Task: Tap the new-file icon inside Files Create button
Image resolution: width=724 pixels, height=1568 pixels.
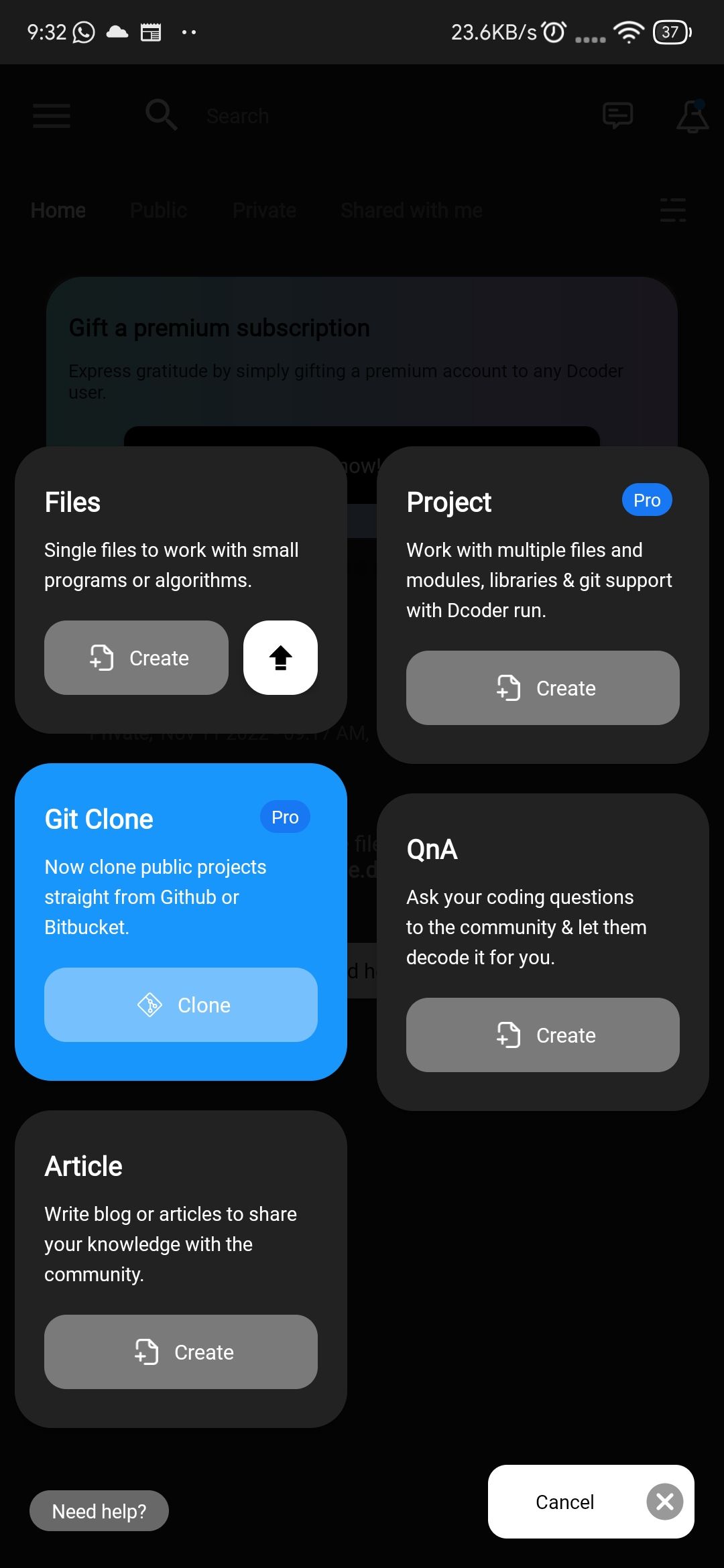Action: coord(99,657)
